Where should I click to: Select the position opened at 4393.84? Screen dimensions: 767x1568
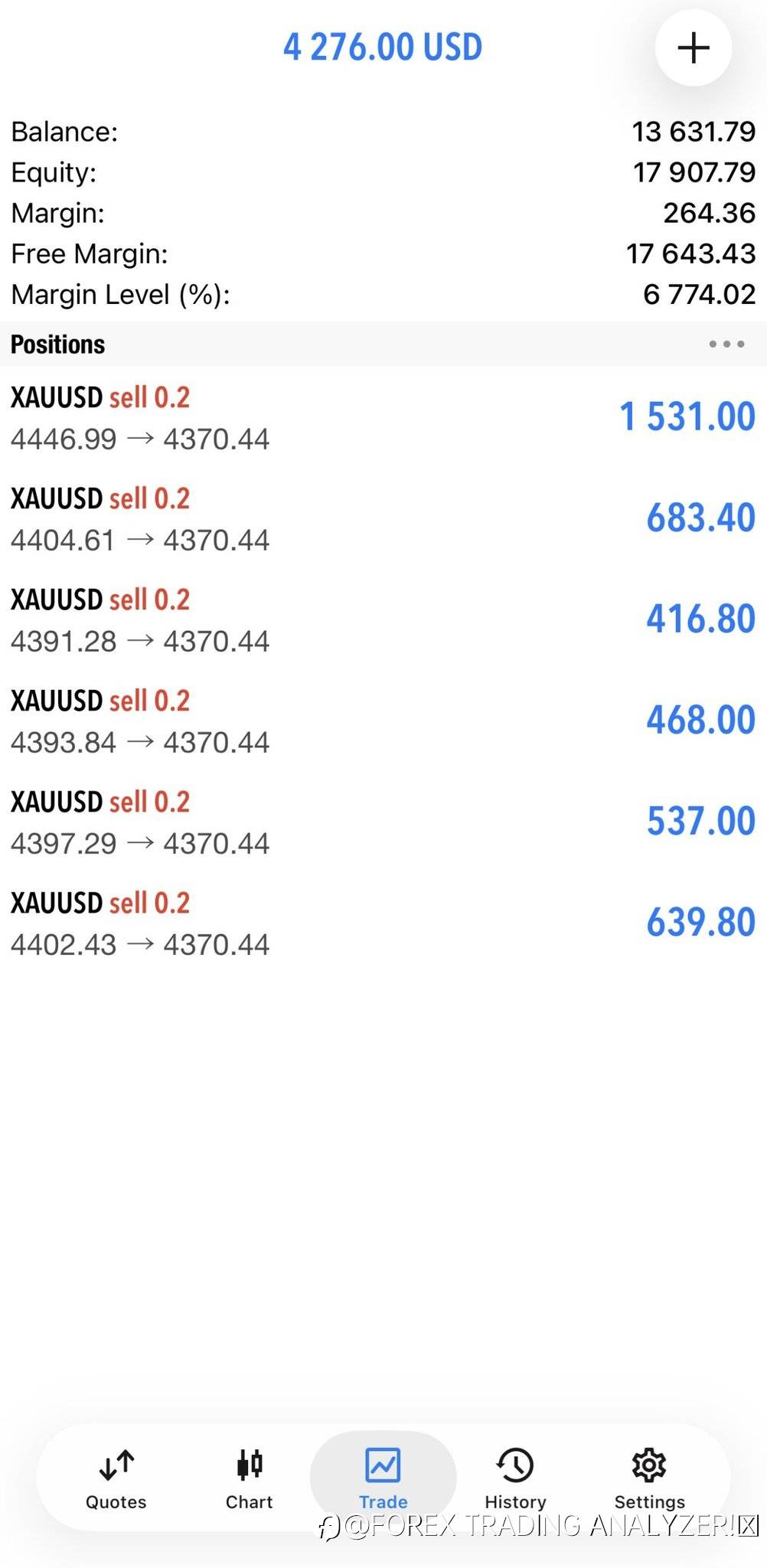[383, 720]
